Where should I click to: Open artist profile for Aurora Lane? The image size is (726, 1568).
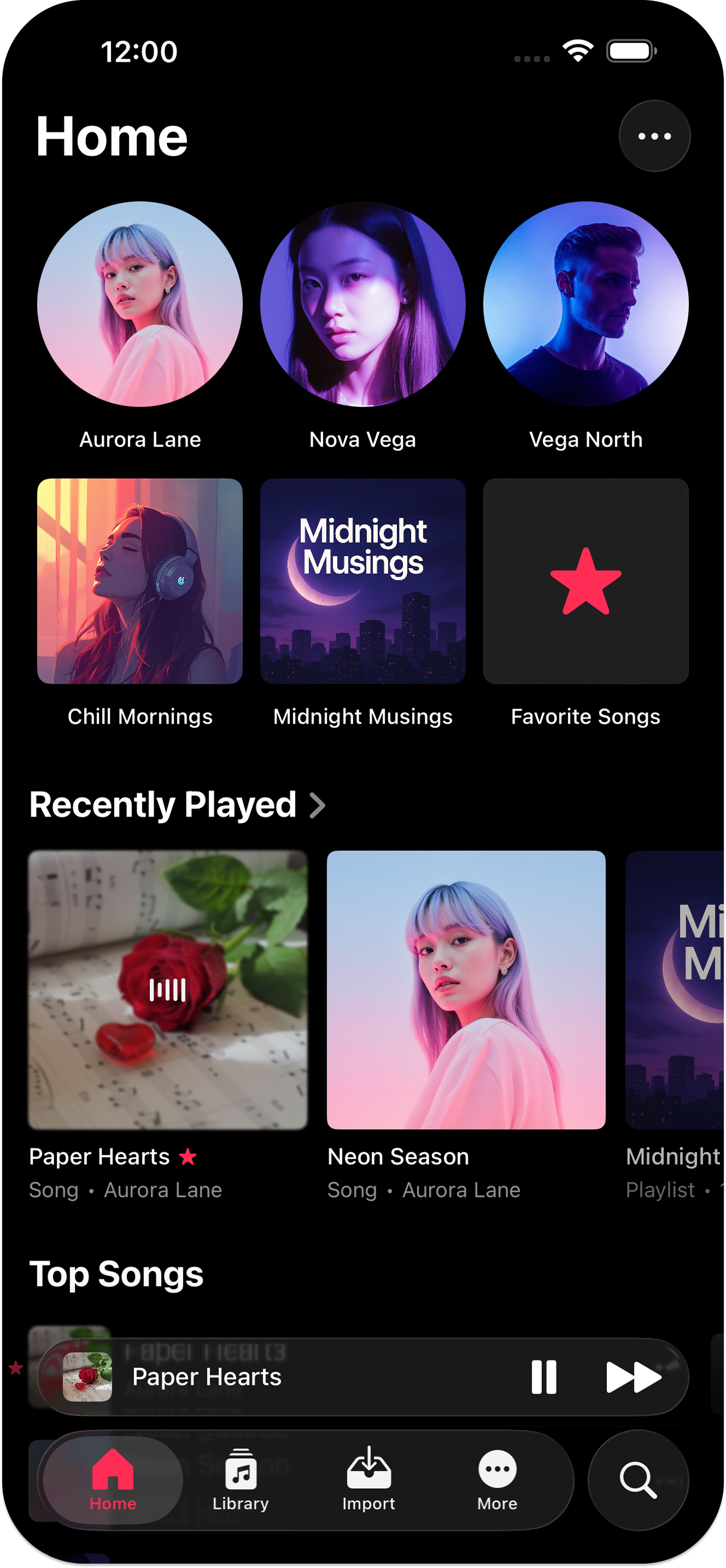[139, 303]
